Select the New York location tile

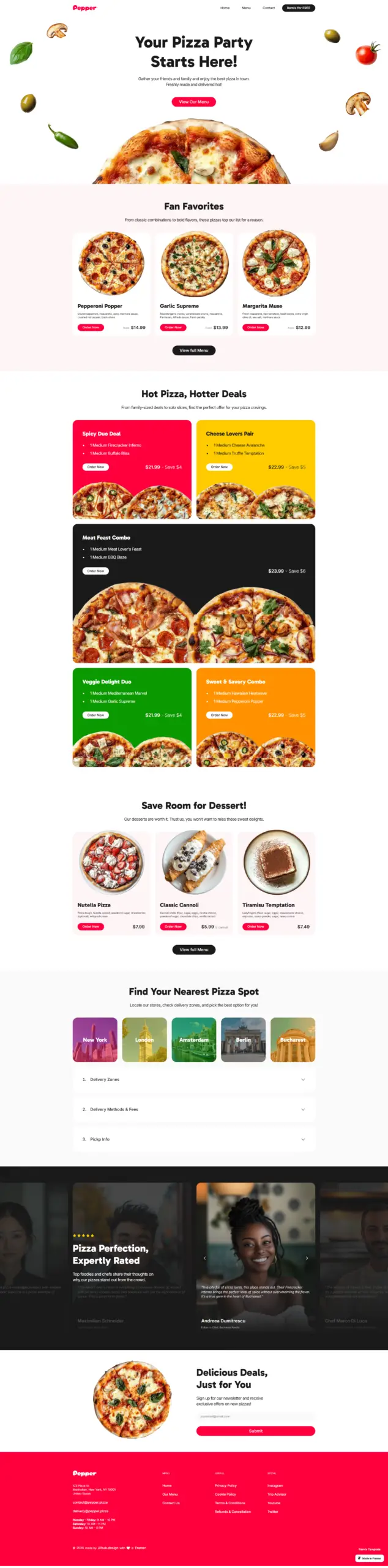(95, 1039)
